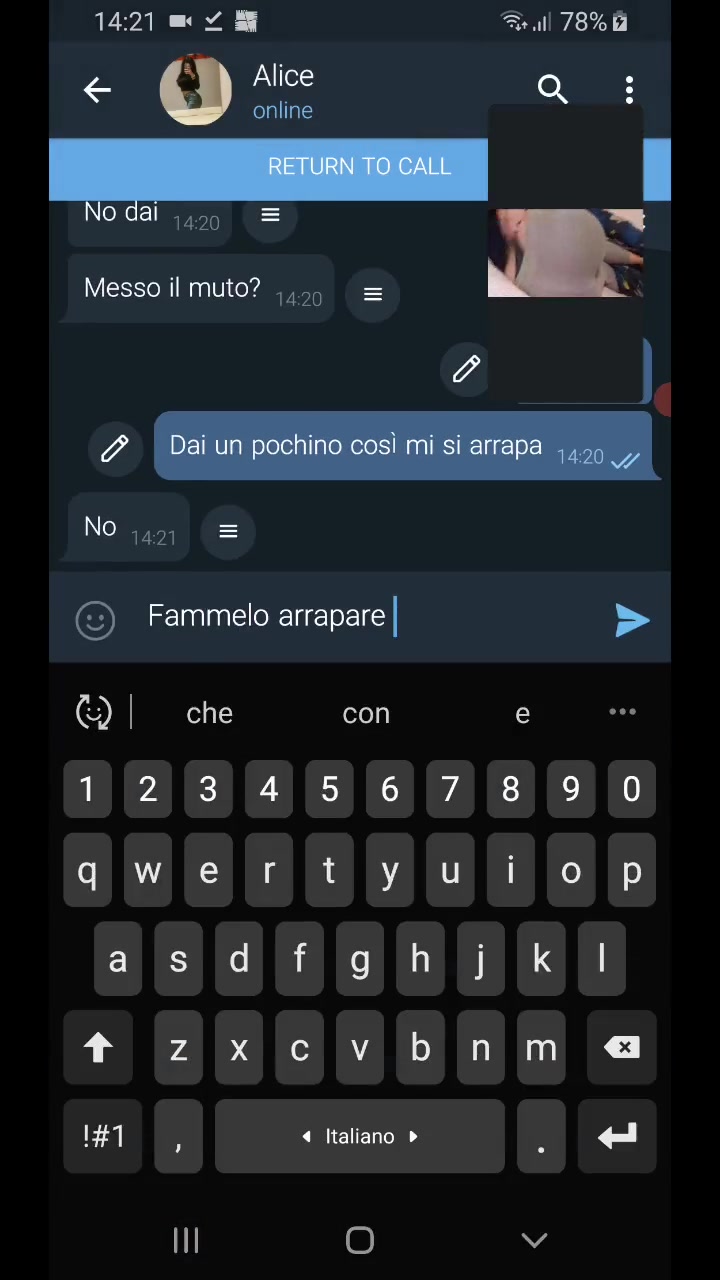Open menu icon beside "No" 14:21 message
720x1280 pixels.
point(228,531)
